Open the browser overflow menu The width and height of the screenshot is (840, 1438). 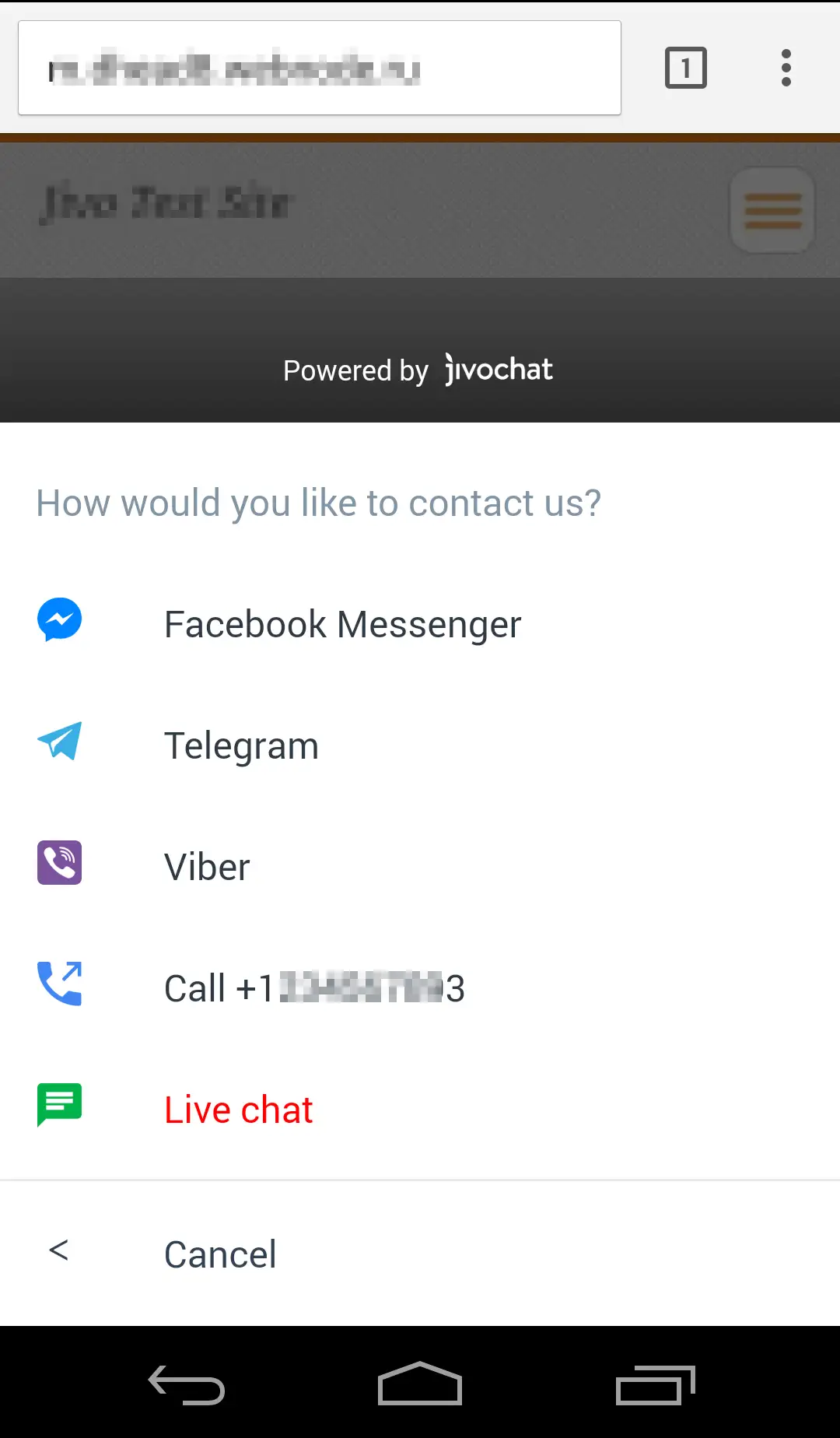coord(786,68)
